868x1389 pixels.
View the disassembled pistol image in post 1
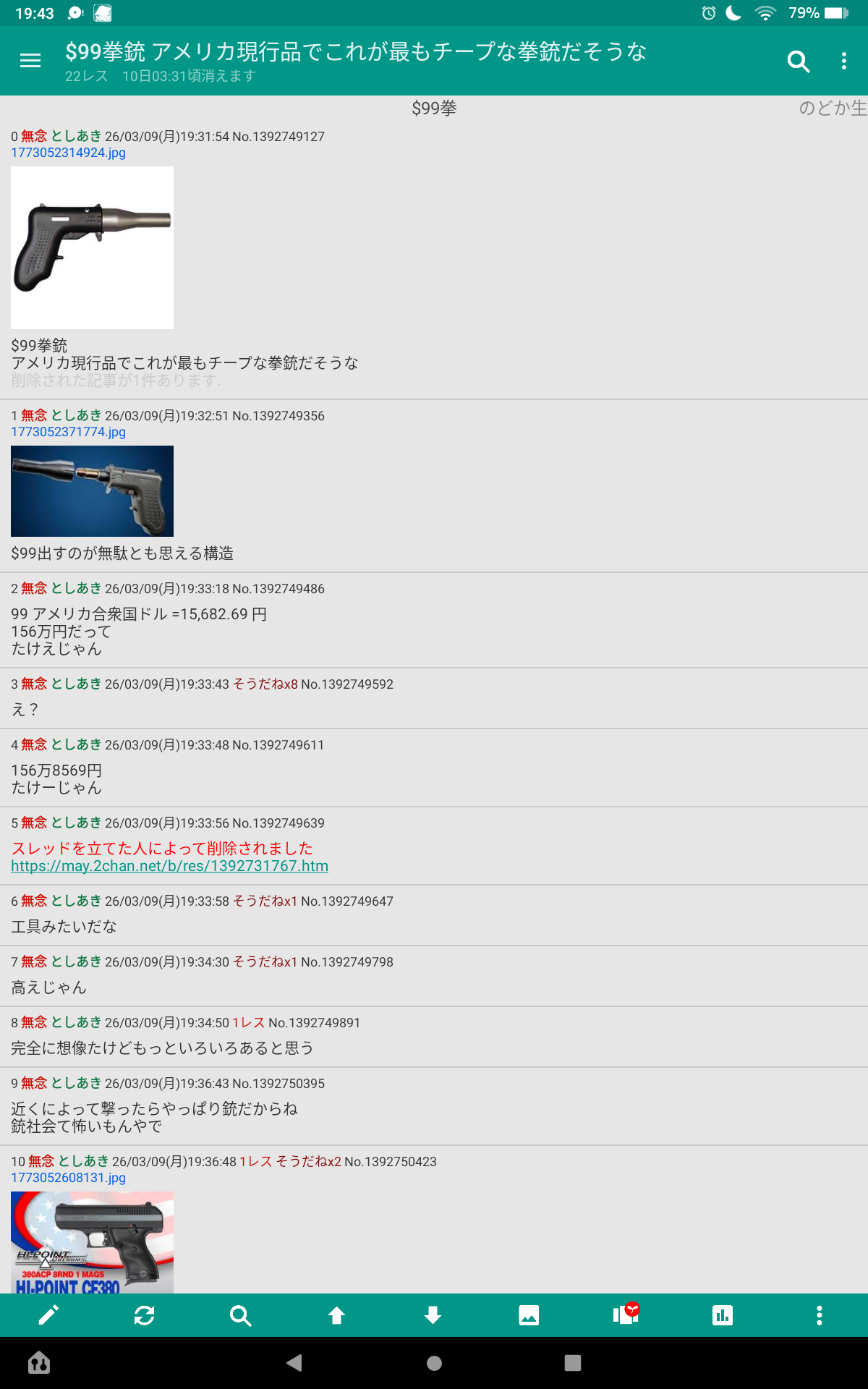[x=92, y=491]
